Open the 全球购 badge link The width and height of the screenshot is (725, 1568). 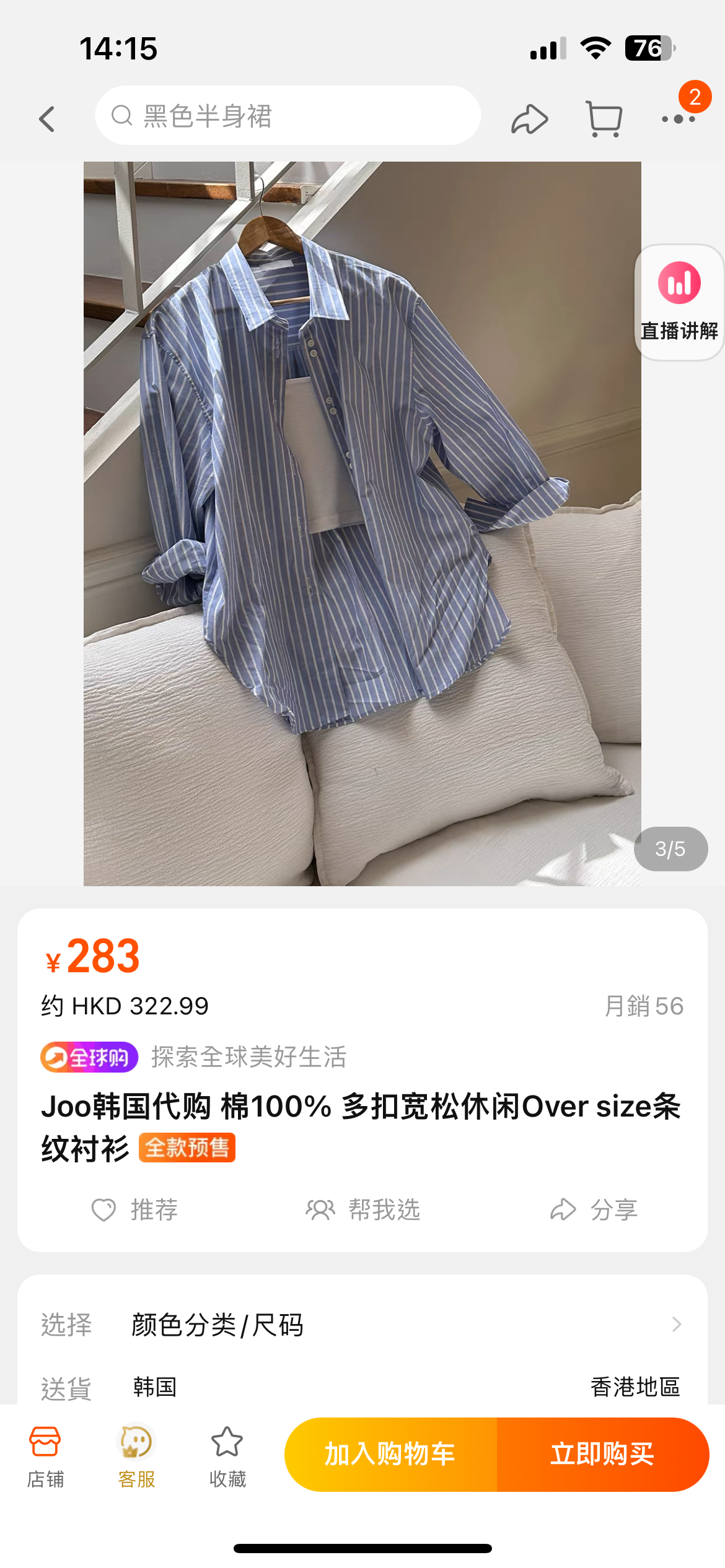pos(89,1056)
